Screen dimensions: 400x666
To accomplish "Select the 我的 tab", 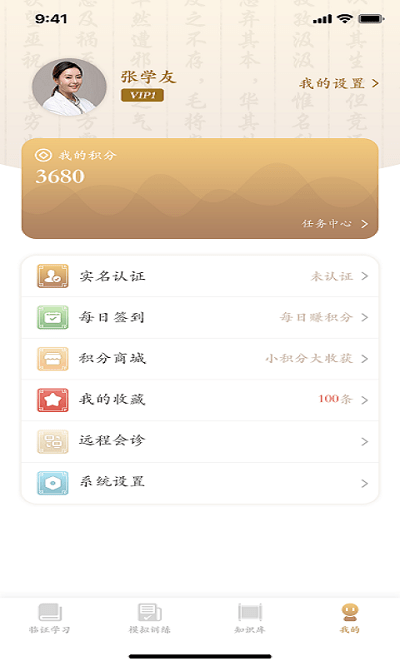I will 350,618.
